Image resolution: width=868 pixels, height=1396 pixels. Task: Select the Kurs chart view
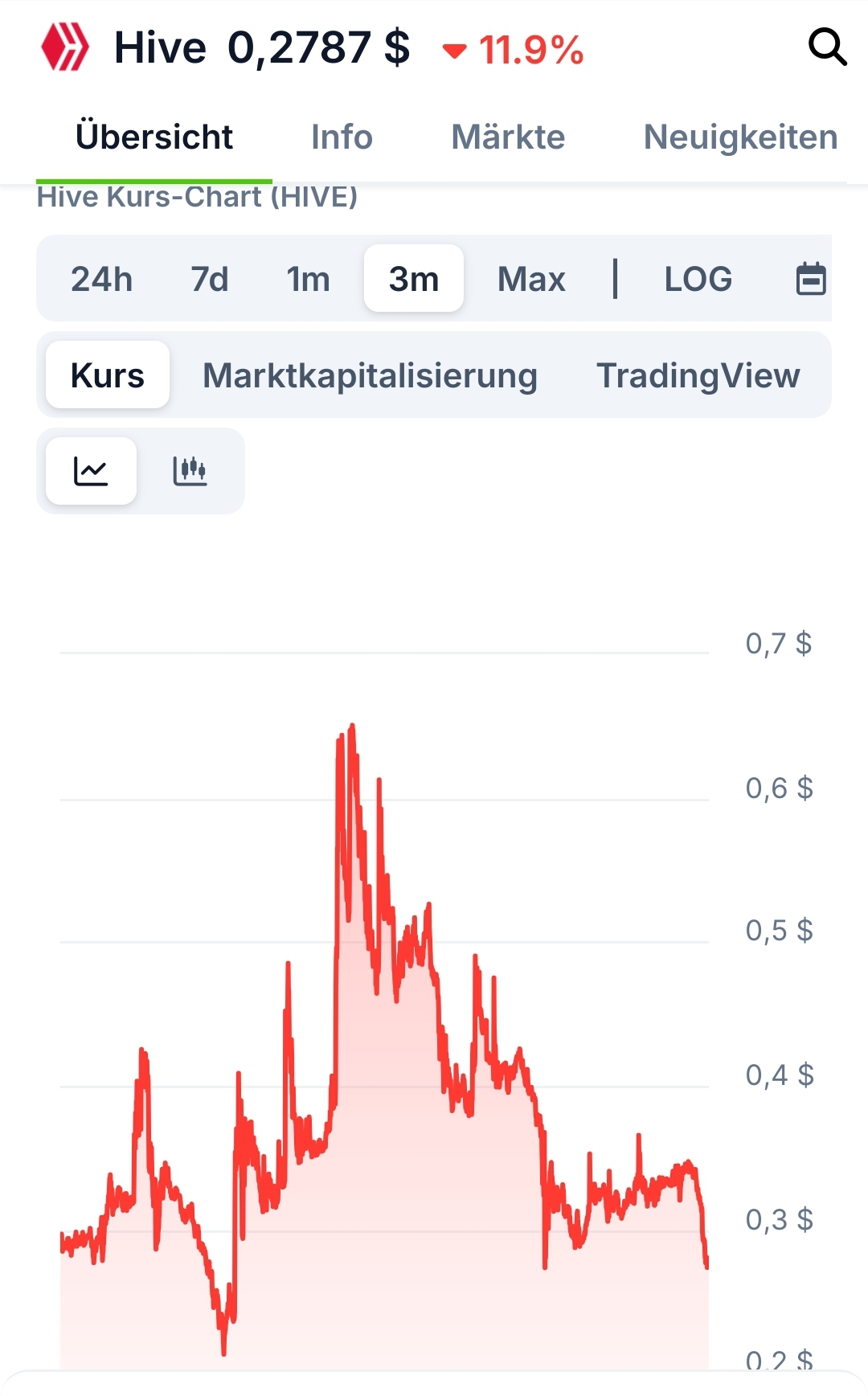[108, 375]
